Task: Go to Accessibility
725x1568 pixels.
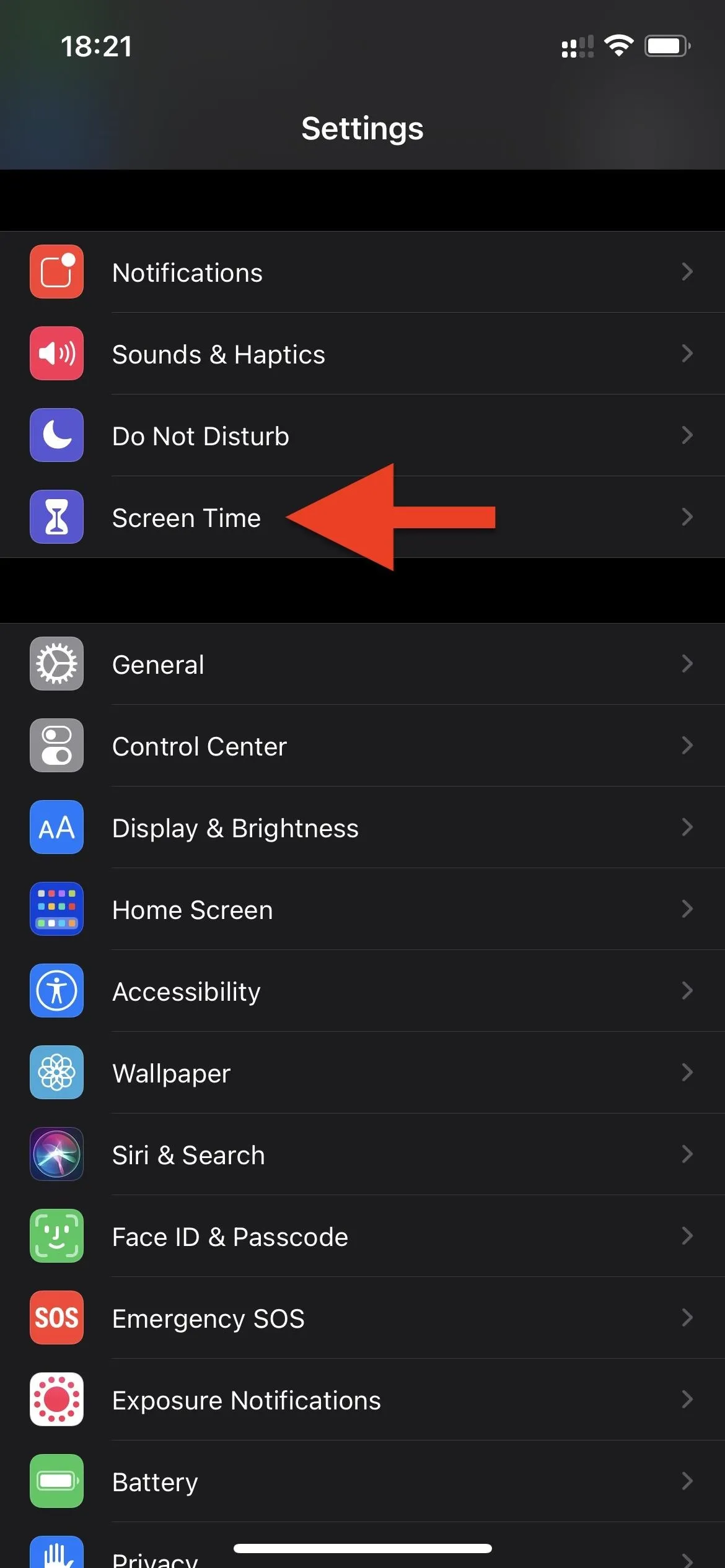Action: click(x=362, y=991)
